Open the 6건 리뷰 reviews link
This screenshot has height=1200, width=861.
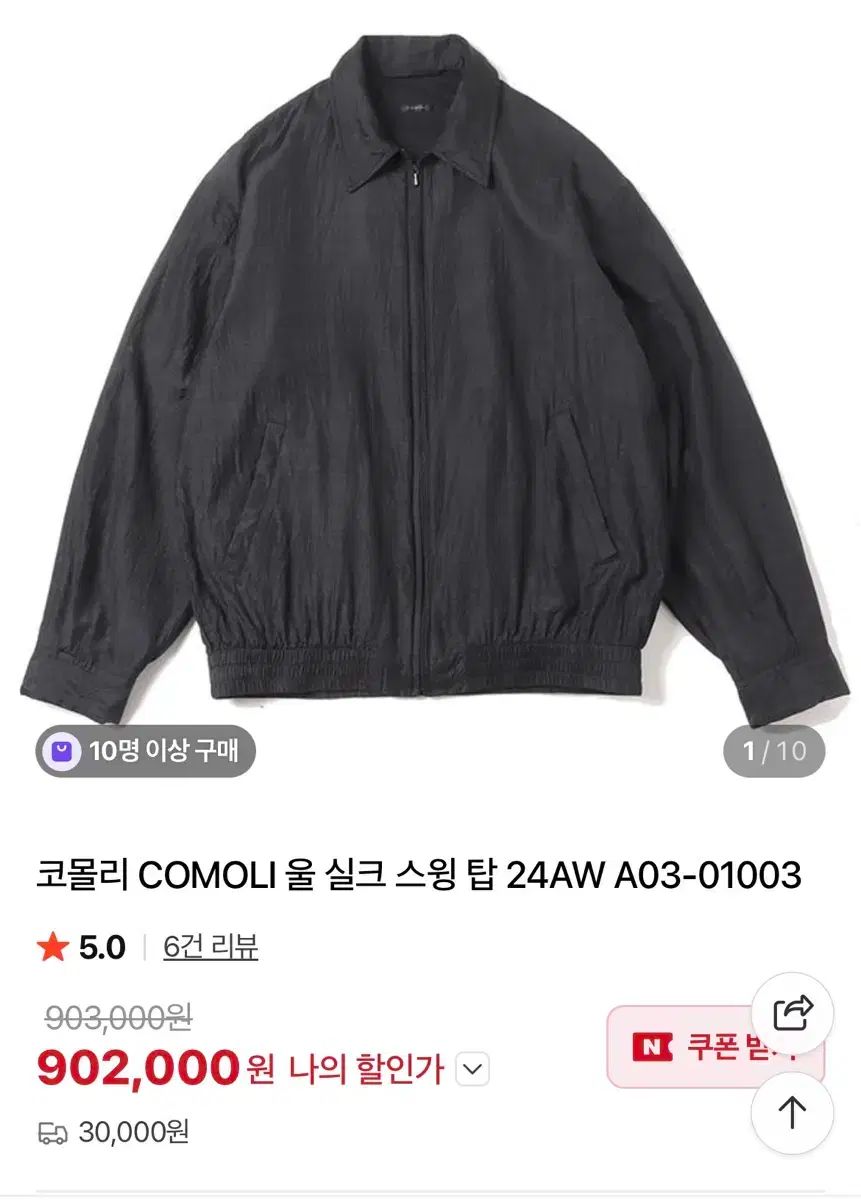point(210,947)
